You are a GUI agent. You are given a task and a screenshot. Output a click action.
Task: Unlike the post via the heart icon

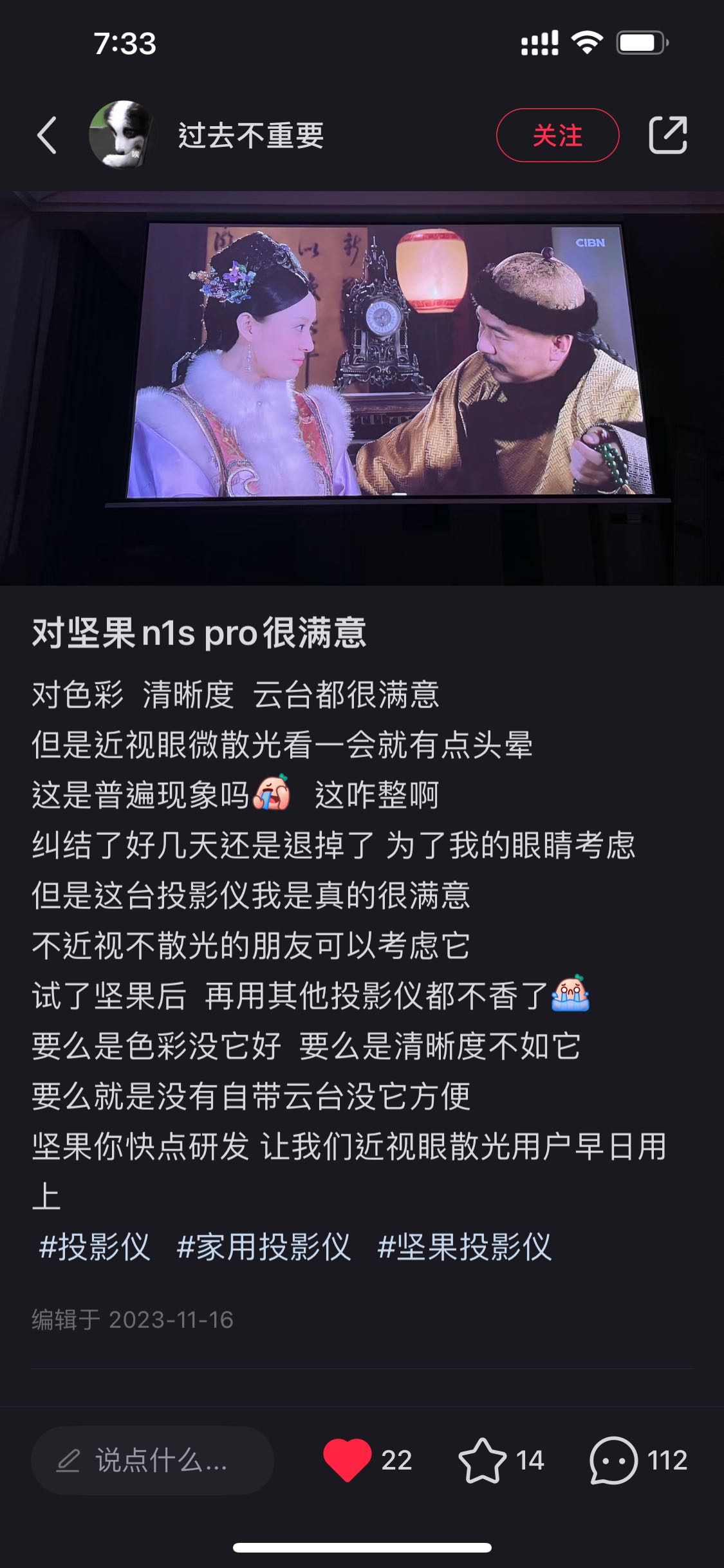coord(348,1459)
